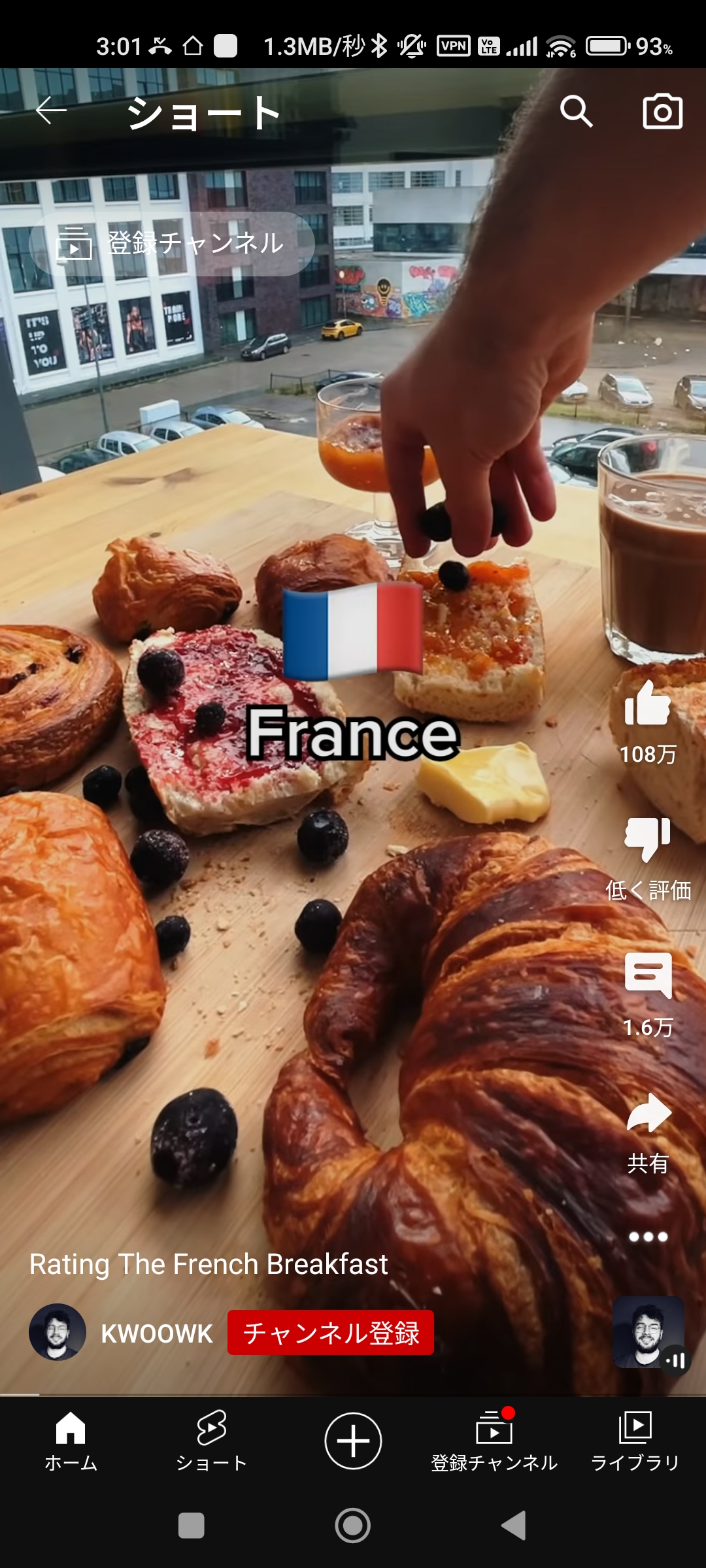The height and width of the screenshot is (1568, 706).
Task: Tap the system home circle button
Action: point(353,1526)
